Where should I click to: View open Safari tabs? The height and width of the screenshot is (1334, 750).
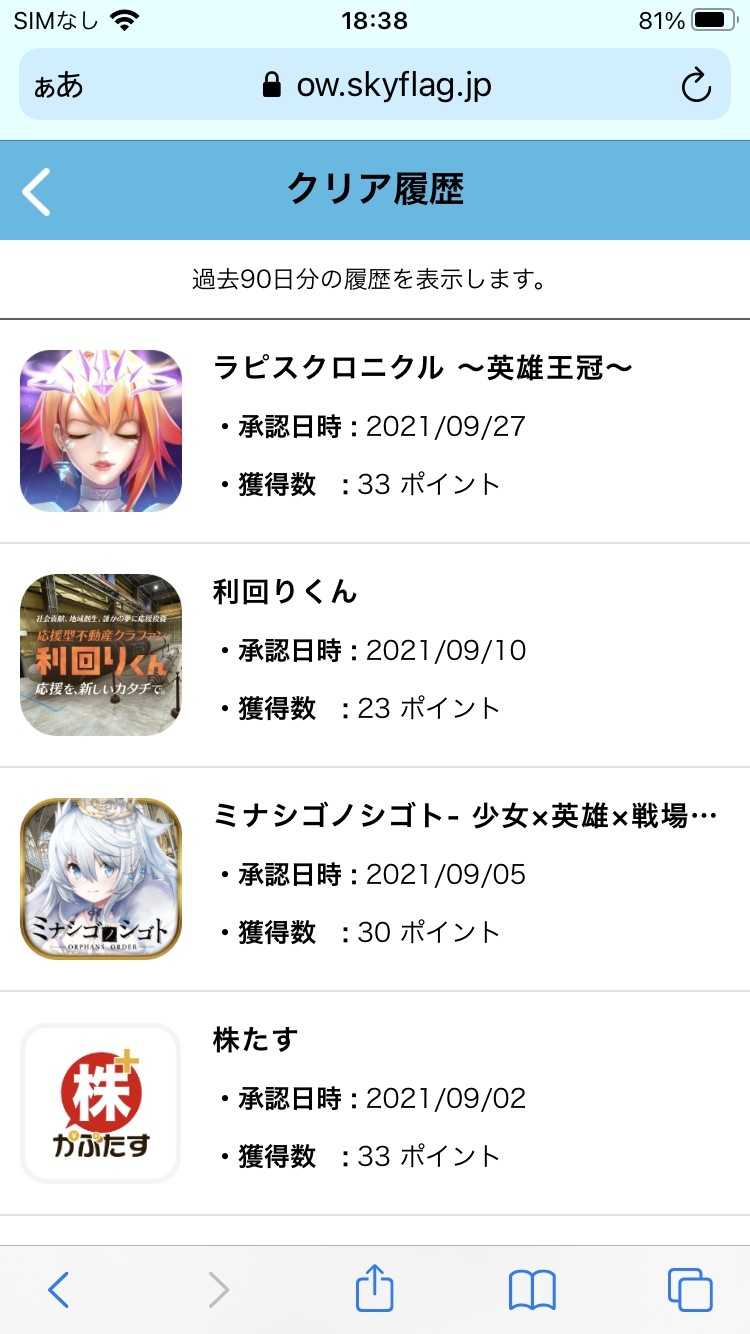coord(690,1290)
